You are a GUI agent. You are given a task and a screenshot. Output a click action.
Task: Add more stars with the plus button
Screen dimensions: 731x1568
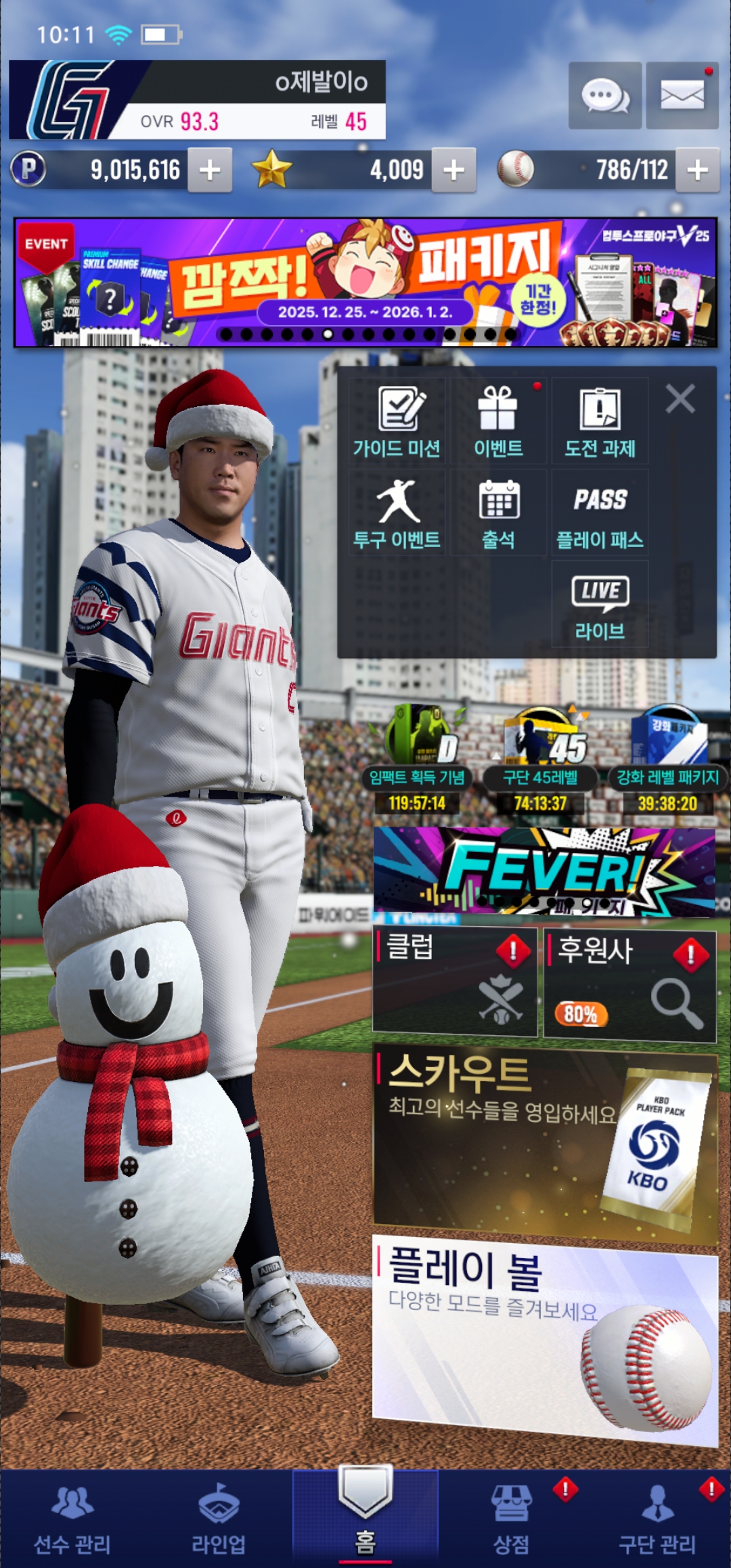pyautogui.click(x=453, y=170)
